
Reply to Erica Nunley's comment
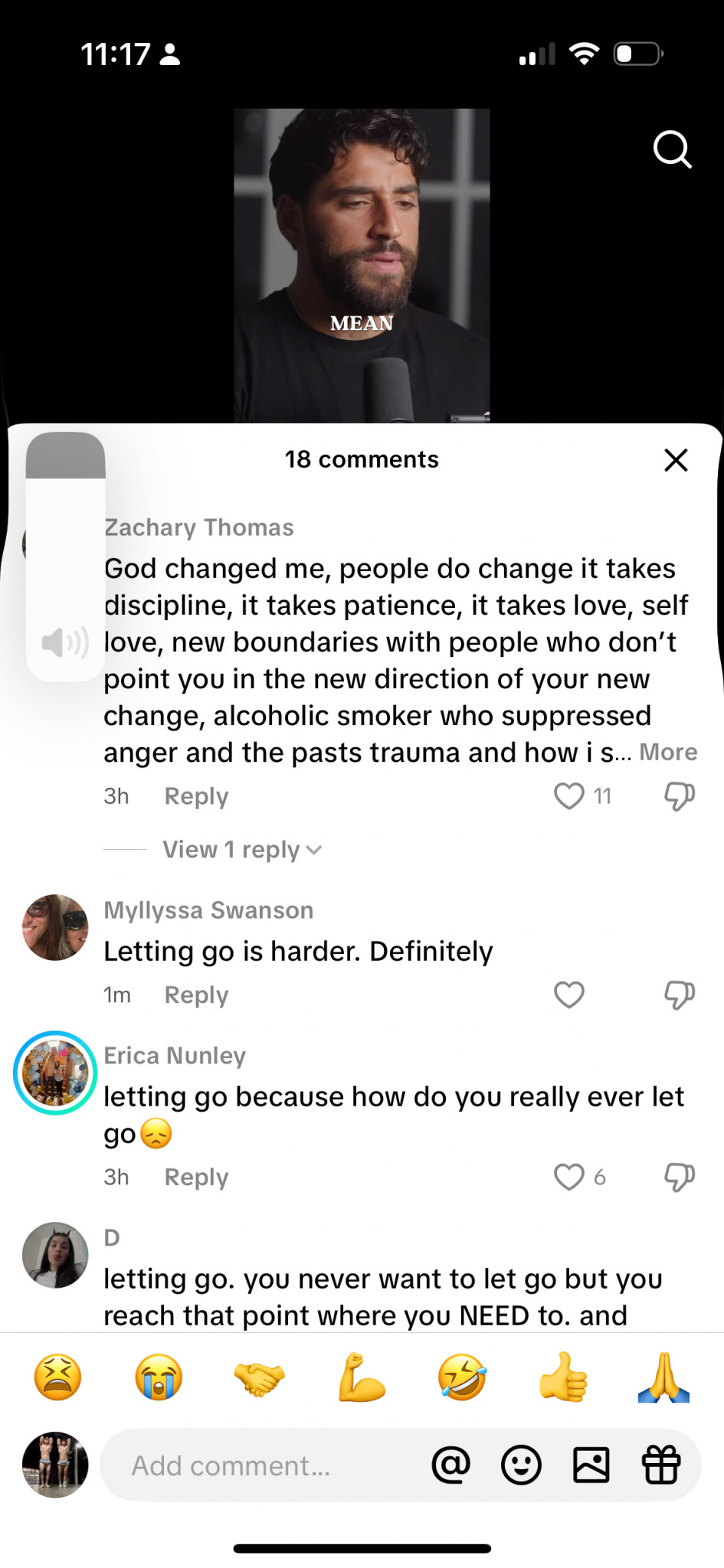[196, 1177]
